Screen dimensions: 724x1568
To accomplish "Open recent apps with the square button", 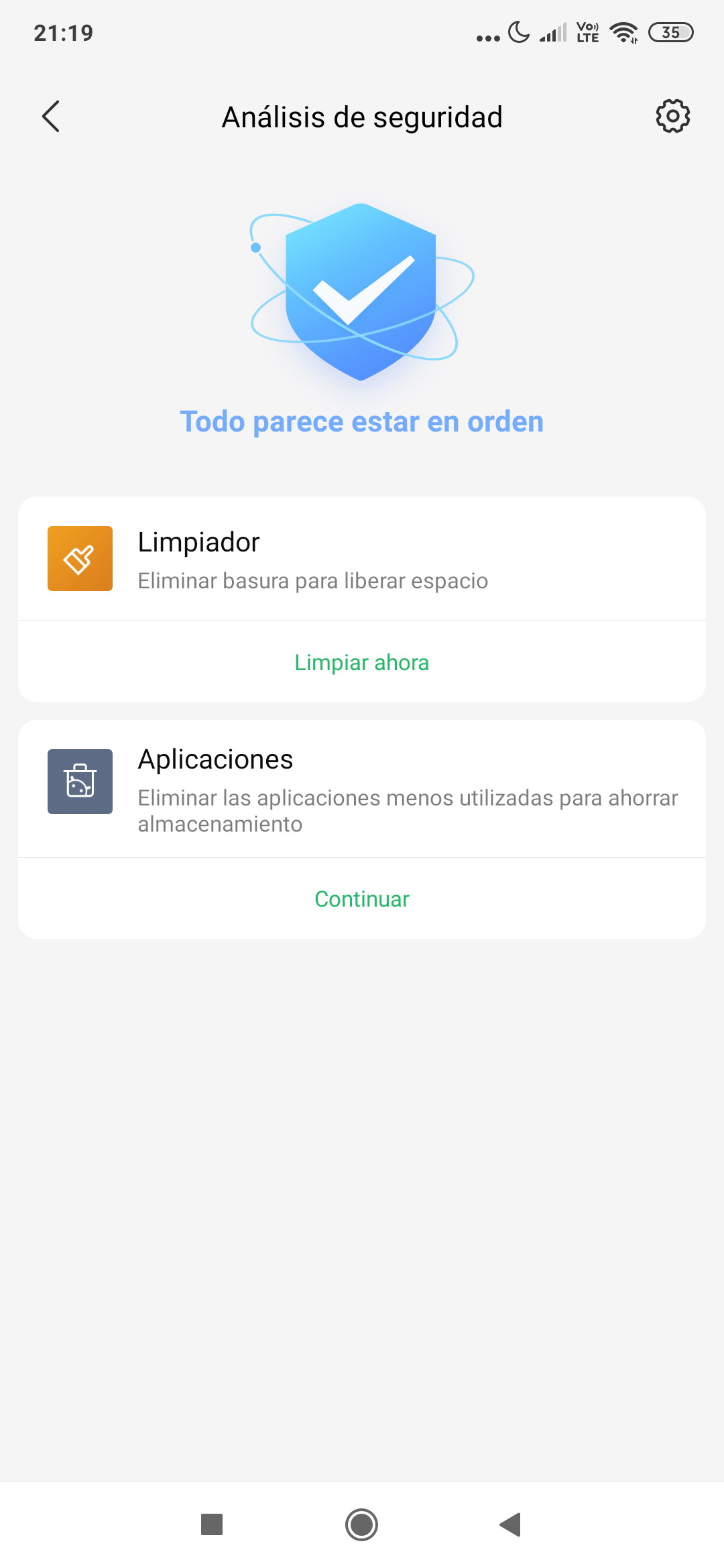I will (212, 1524).
